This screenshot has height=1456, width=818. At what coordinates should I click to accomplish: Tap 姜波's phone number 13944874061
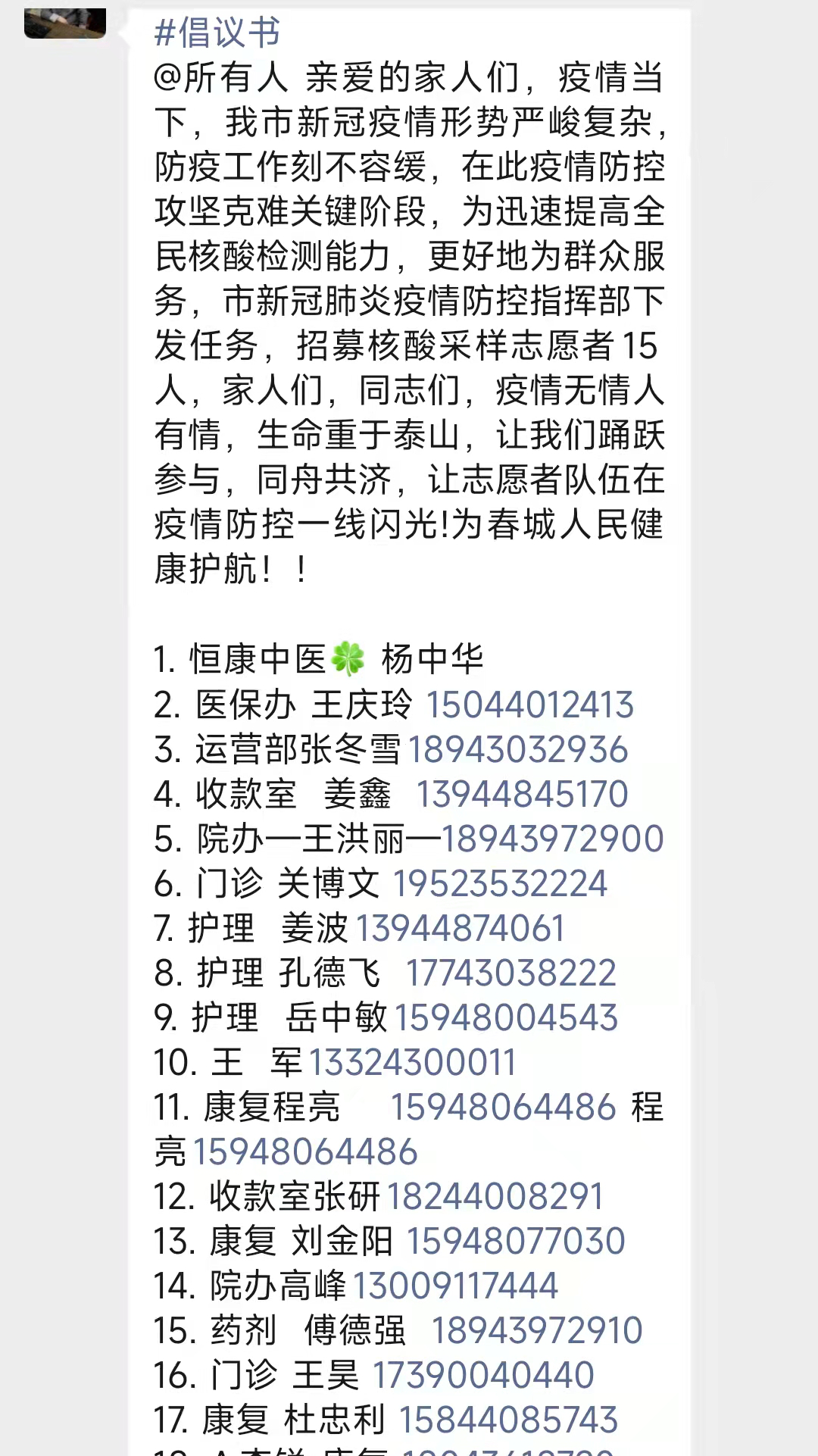coord(461,929)
